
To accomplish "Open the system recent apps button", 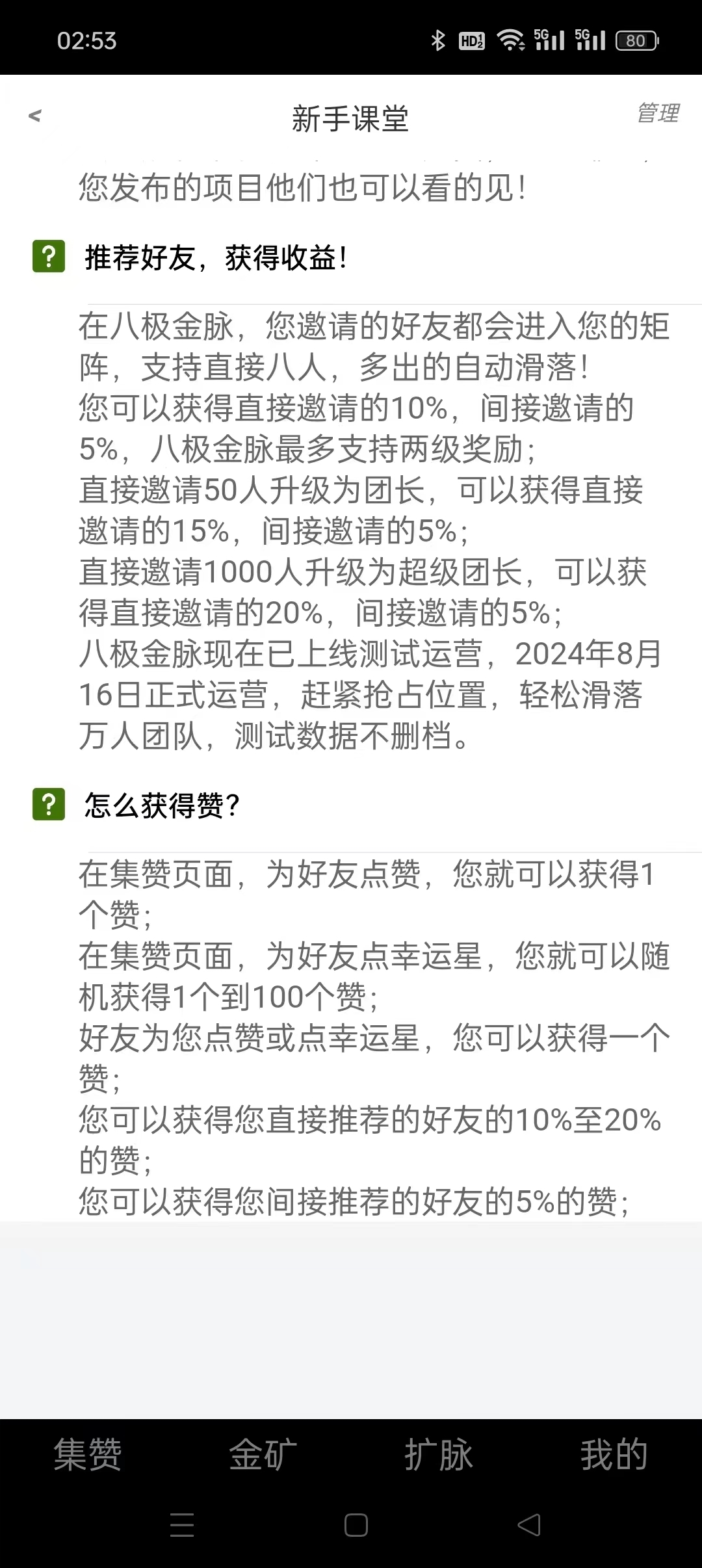I will click(x=182, y=1525).
